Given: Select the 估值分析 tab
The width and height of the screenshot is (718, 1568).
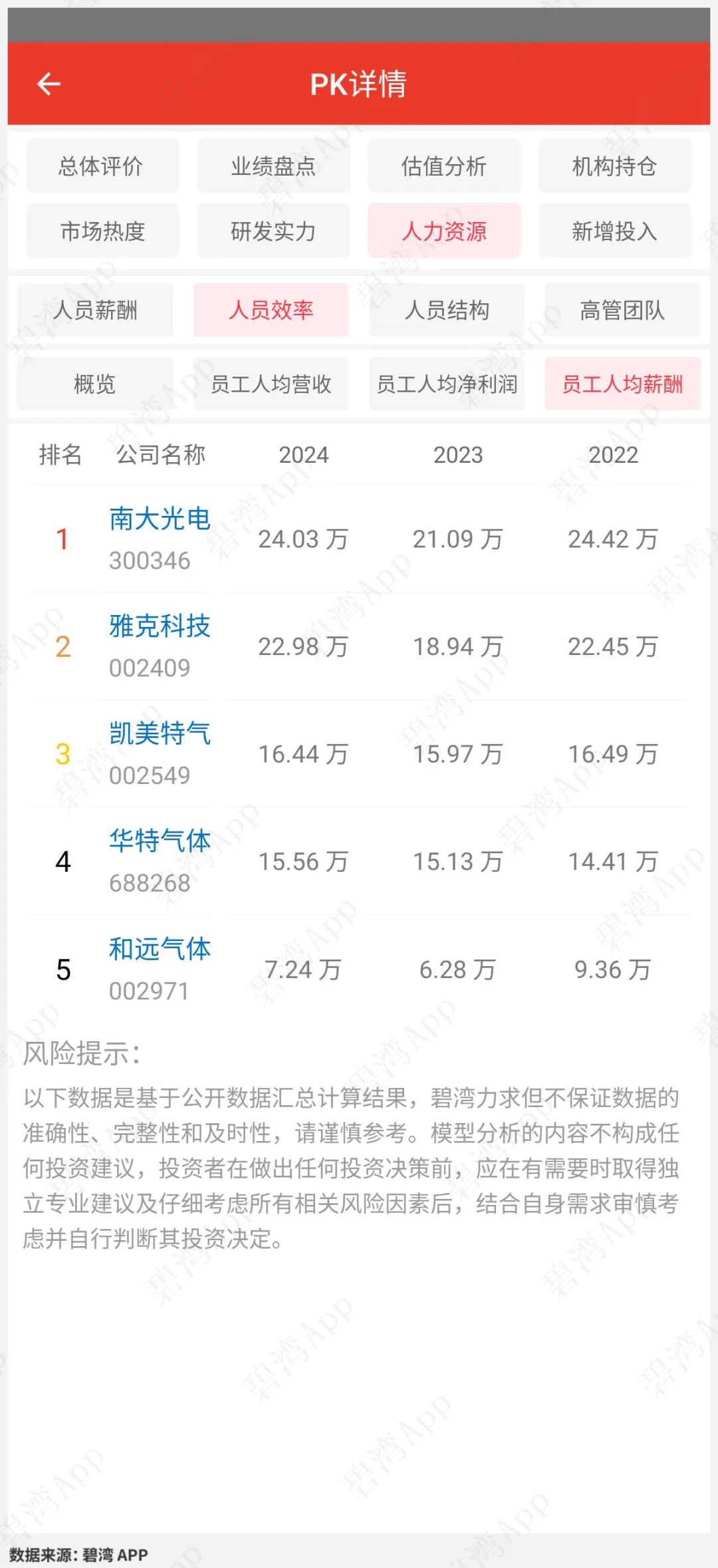Looking at the screenshot, I should click(x=444, y=166).
